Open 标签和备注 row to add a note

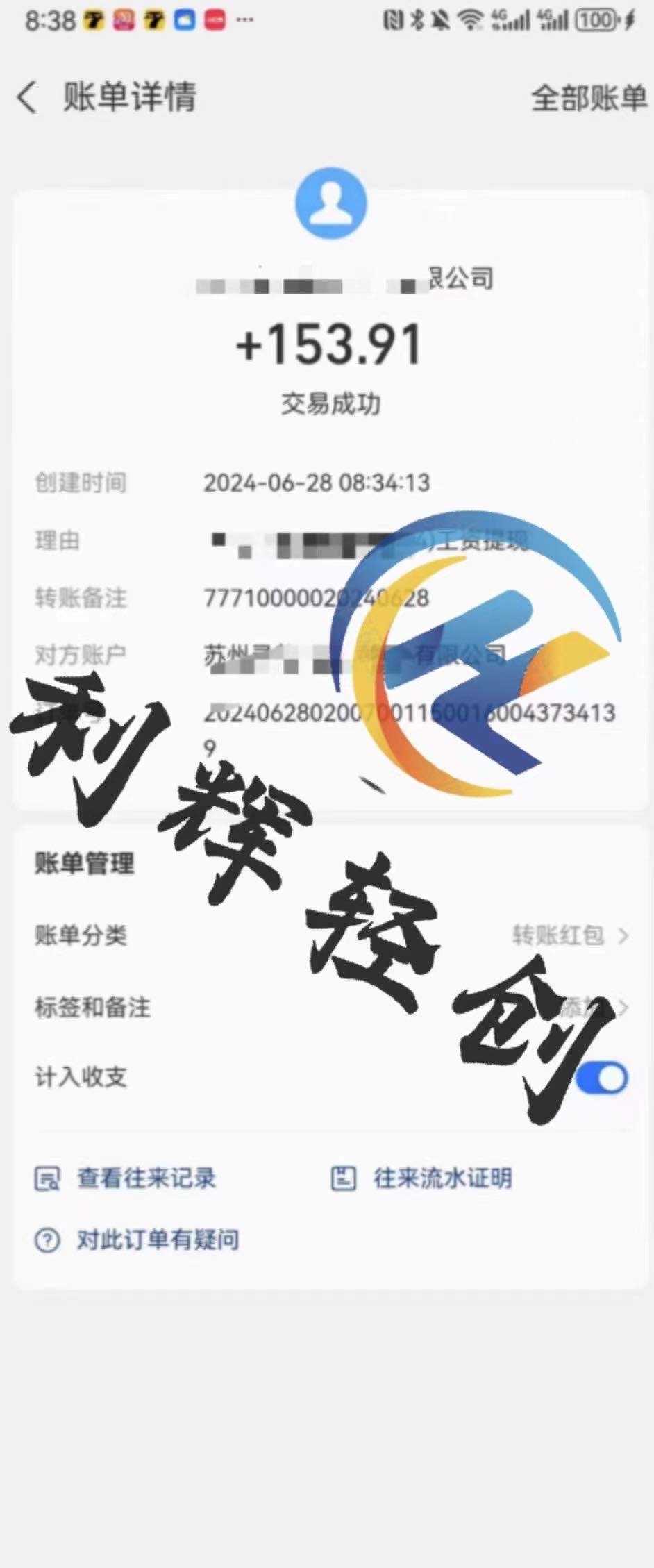(x=330, y=1007)
